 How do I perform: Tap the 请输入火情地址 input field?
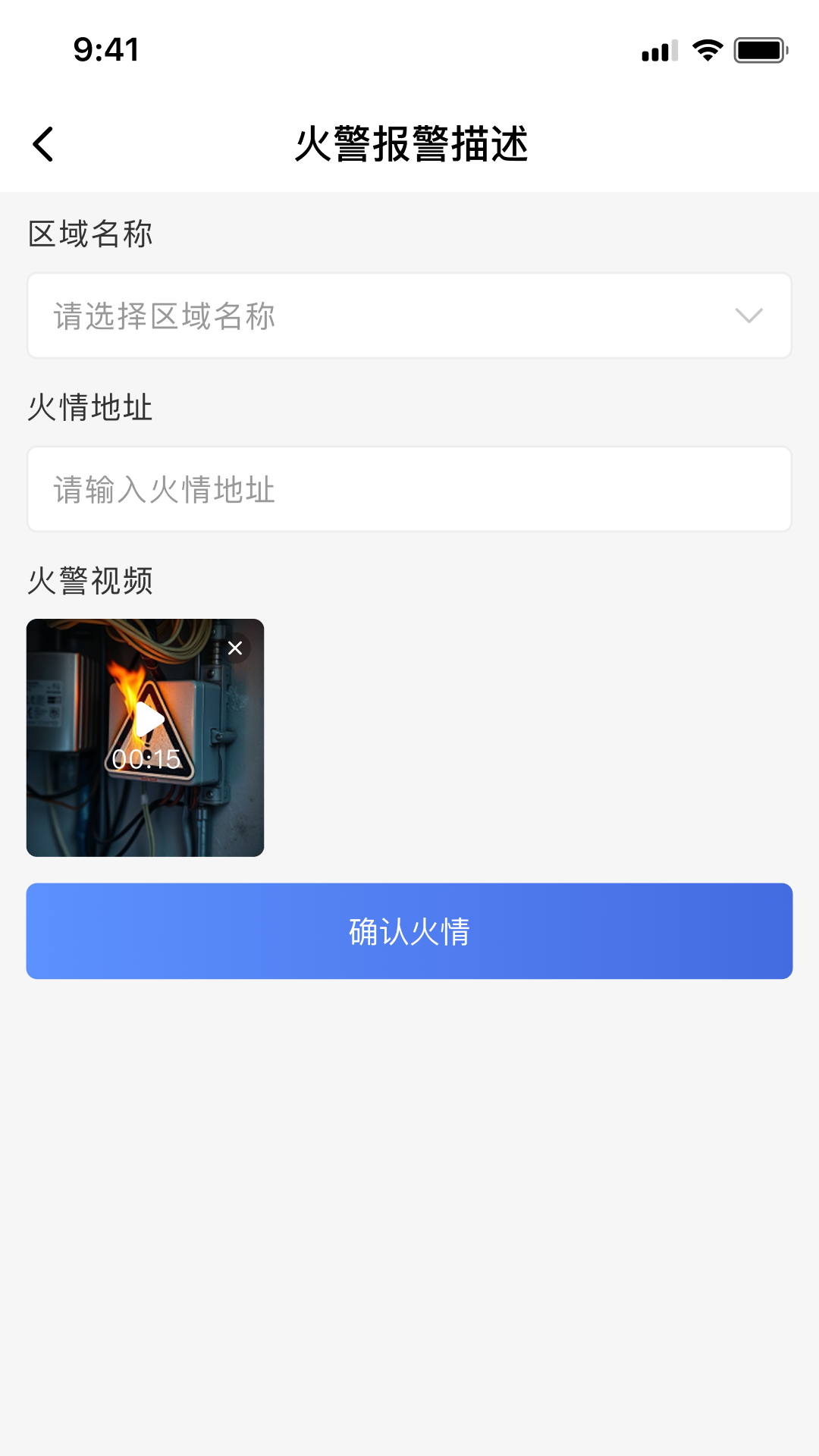pos(409,488)
